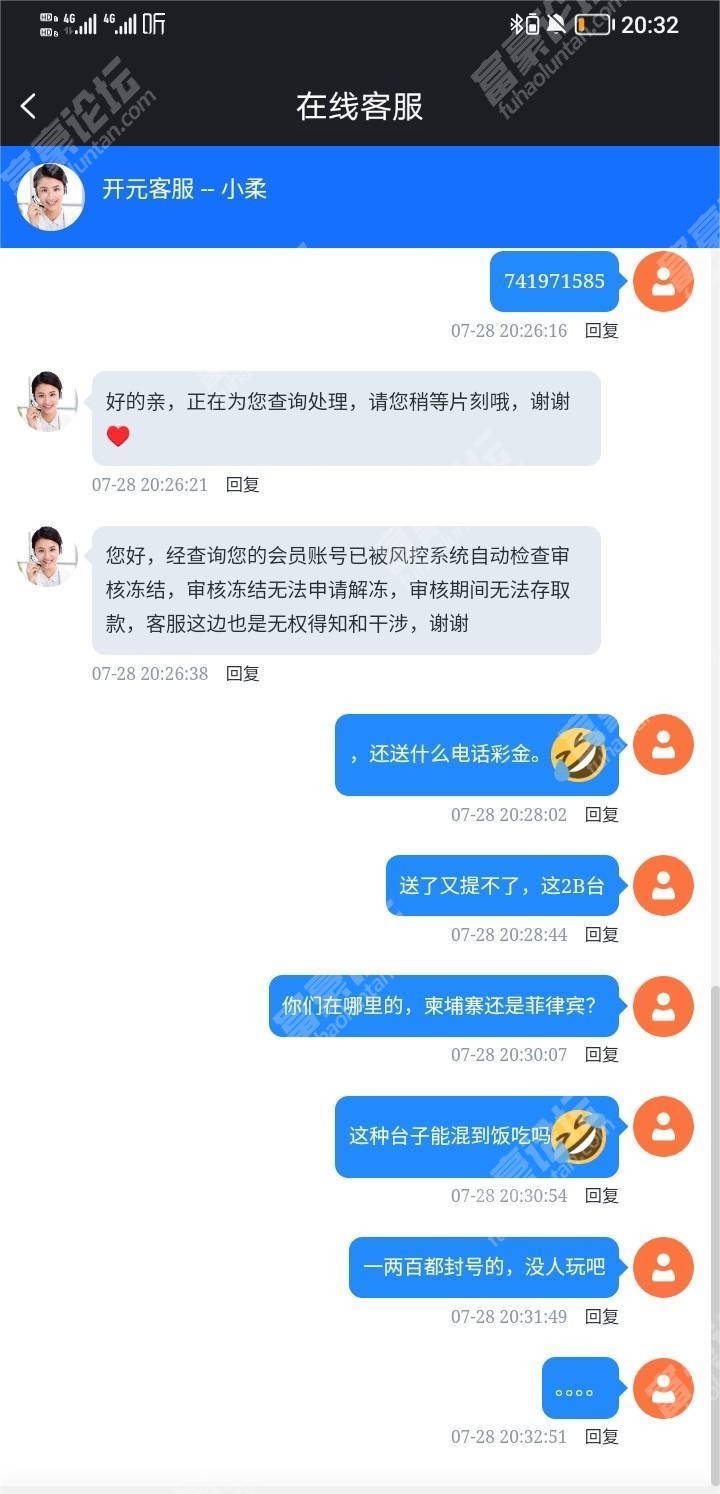
Task: Tap 回复 under the message 741971585
Action: click(602, 331)
